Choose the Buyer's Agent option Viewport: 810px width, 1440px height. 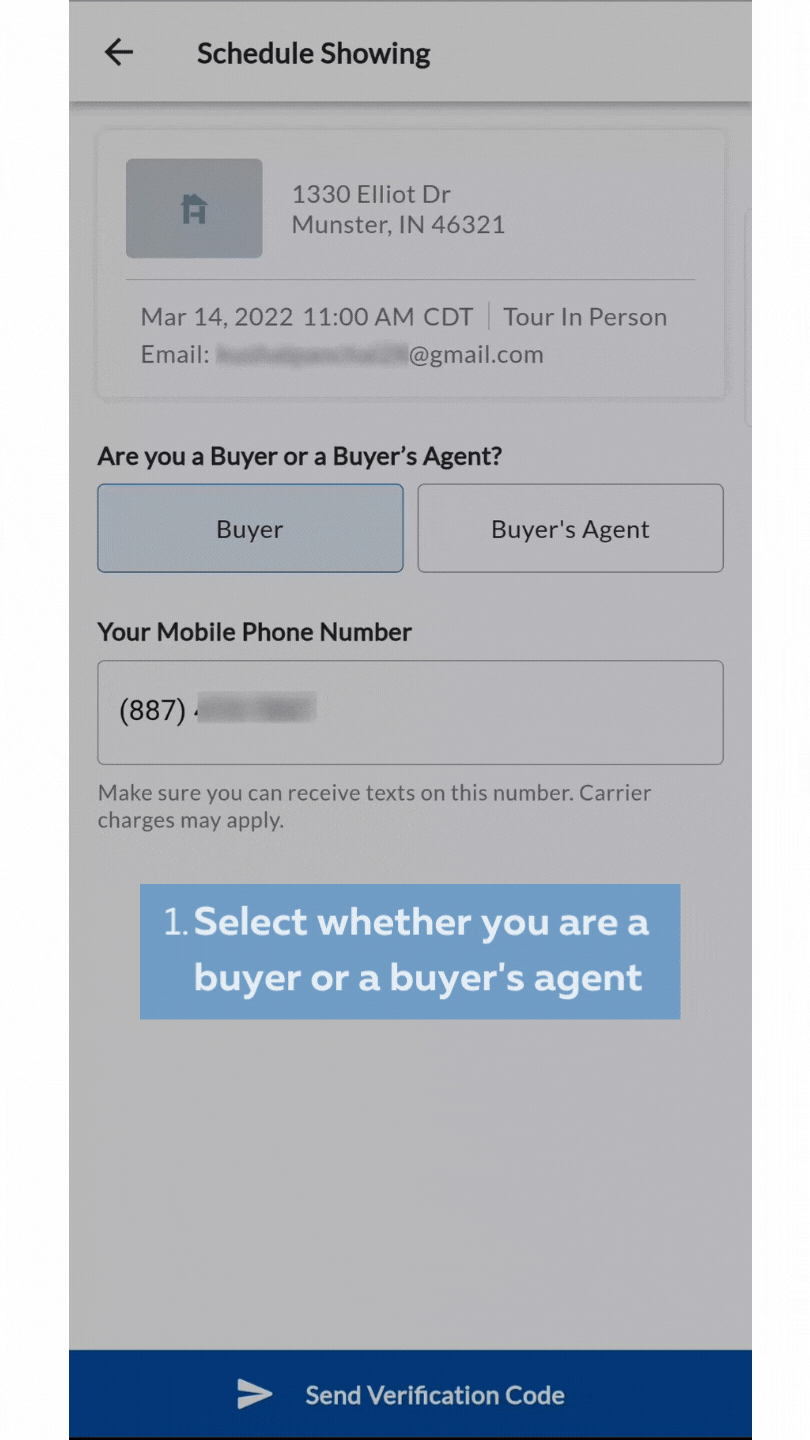pyautogui.click(x=570, y=529)
